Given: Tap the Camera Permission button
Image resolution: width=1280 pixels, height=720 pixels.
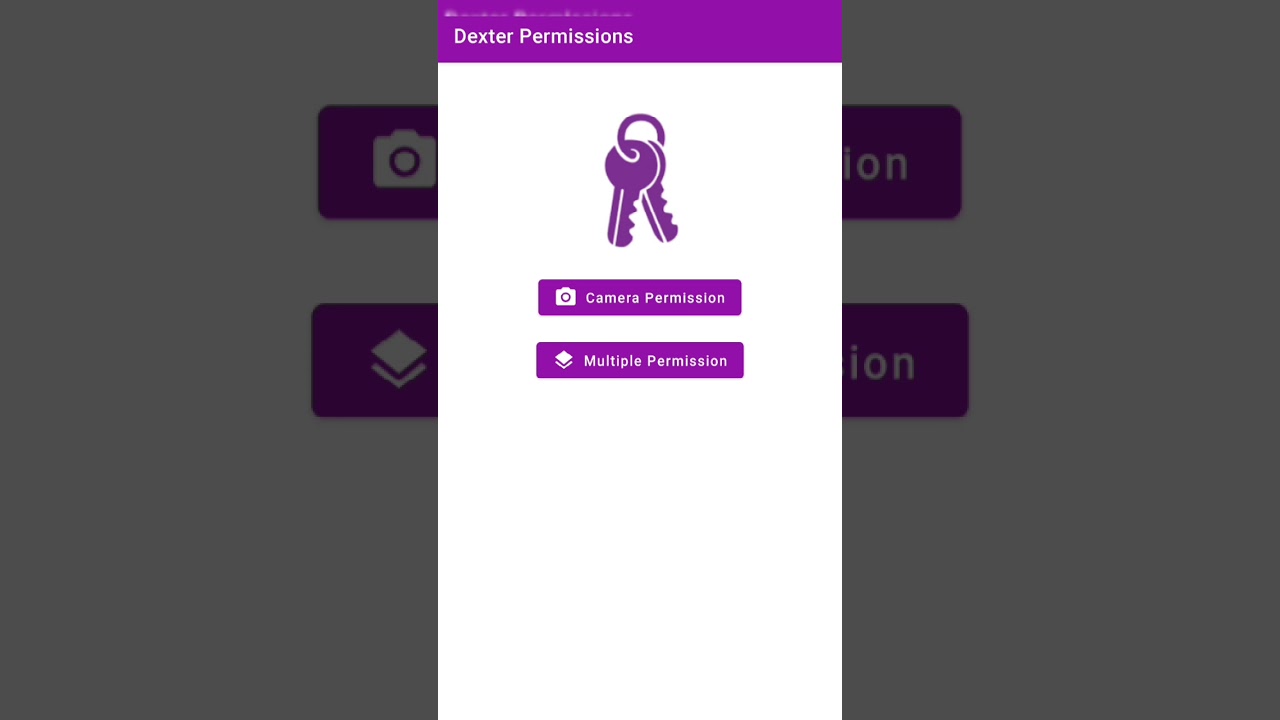Looking at the screenshot, I should pyautogui.click(x=639, y=298).
